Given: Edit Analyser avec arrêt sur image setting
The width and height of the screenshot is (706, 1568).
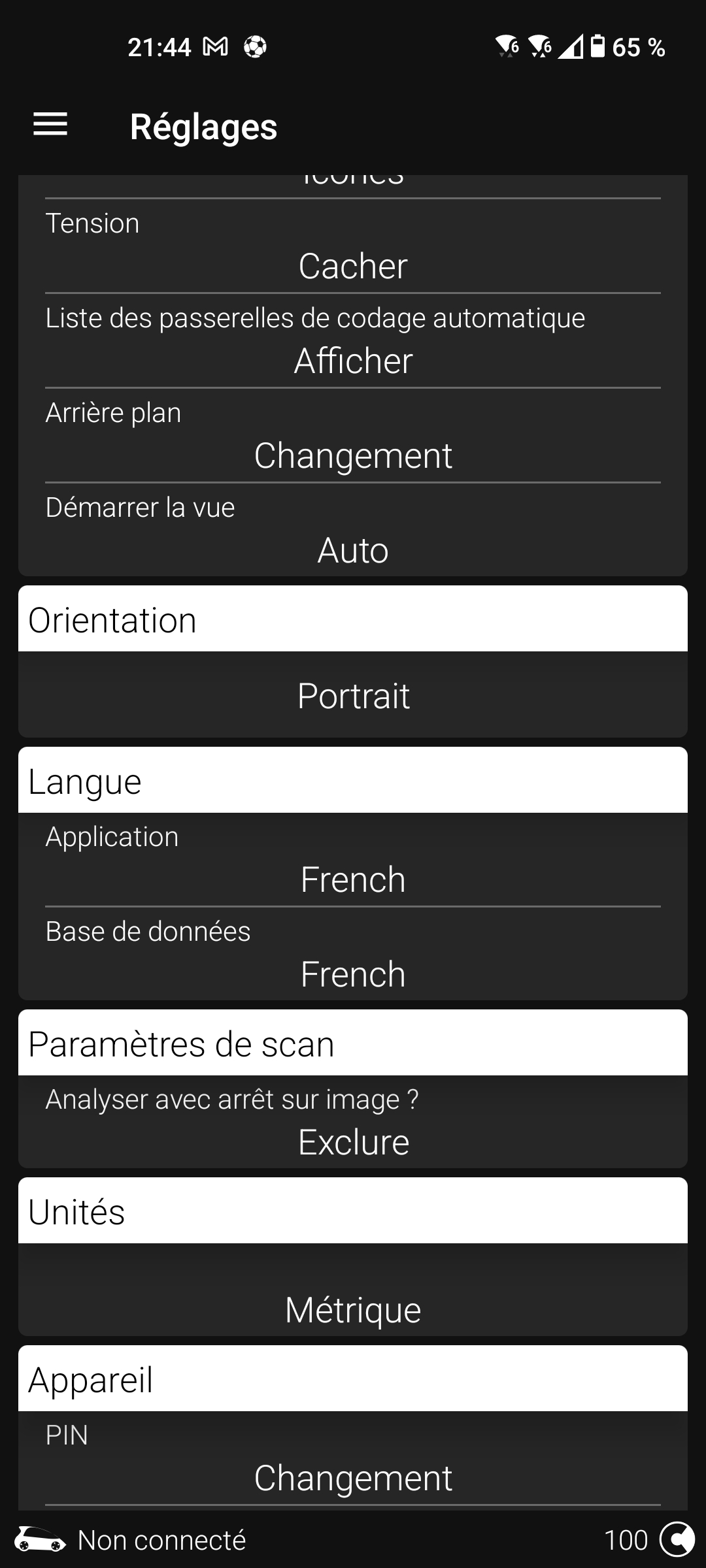Looking at the screenshot, I should tap(353, 1141).
